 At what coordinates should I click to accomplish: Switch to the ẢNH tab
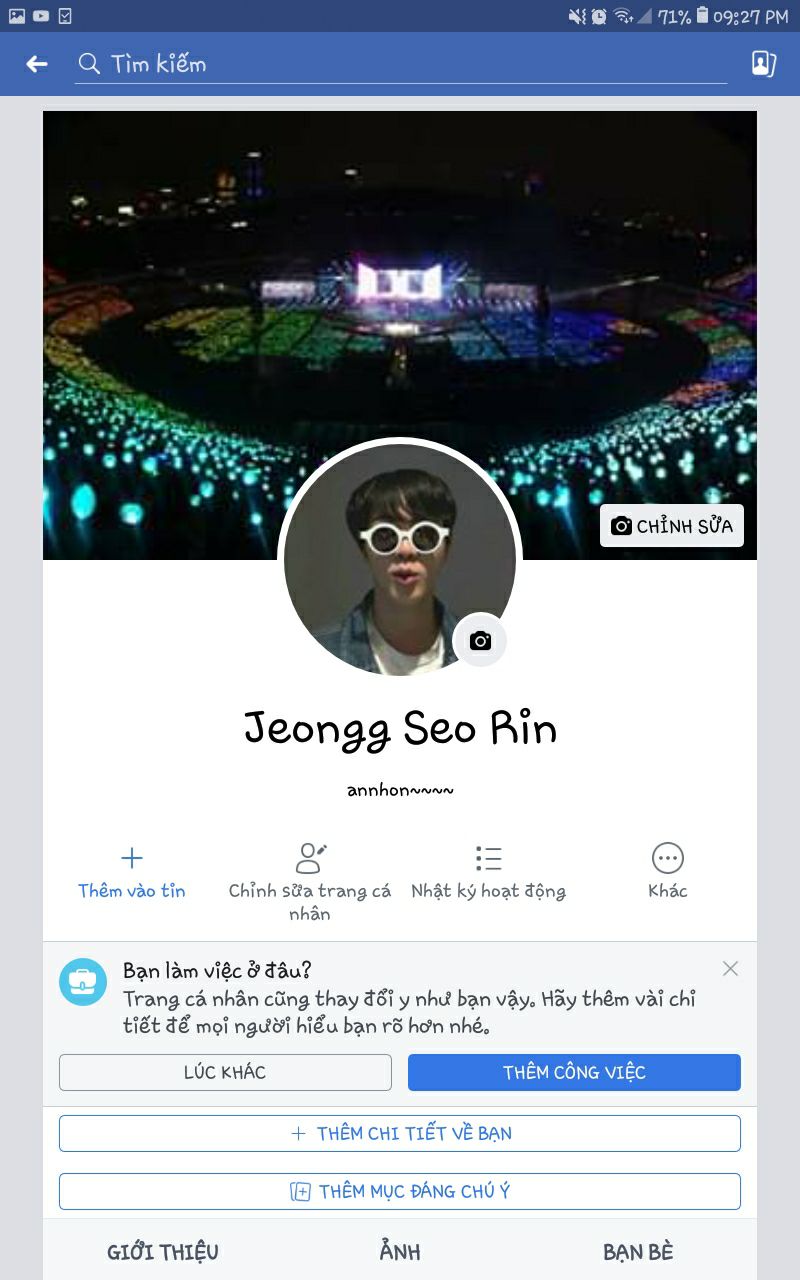pyautogui.click(x=400, y=1252)
